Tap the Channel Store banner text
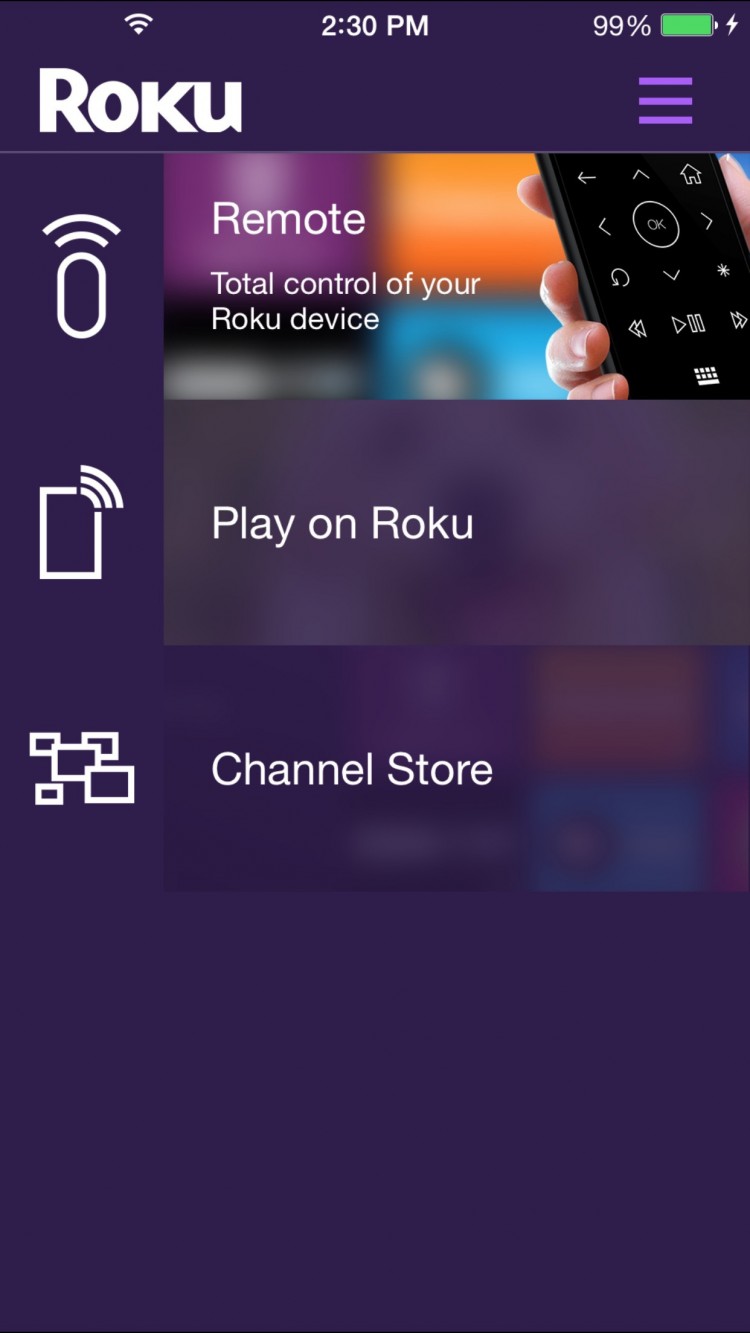This screenshot has width=750, height=1333. tap(352, 769)
